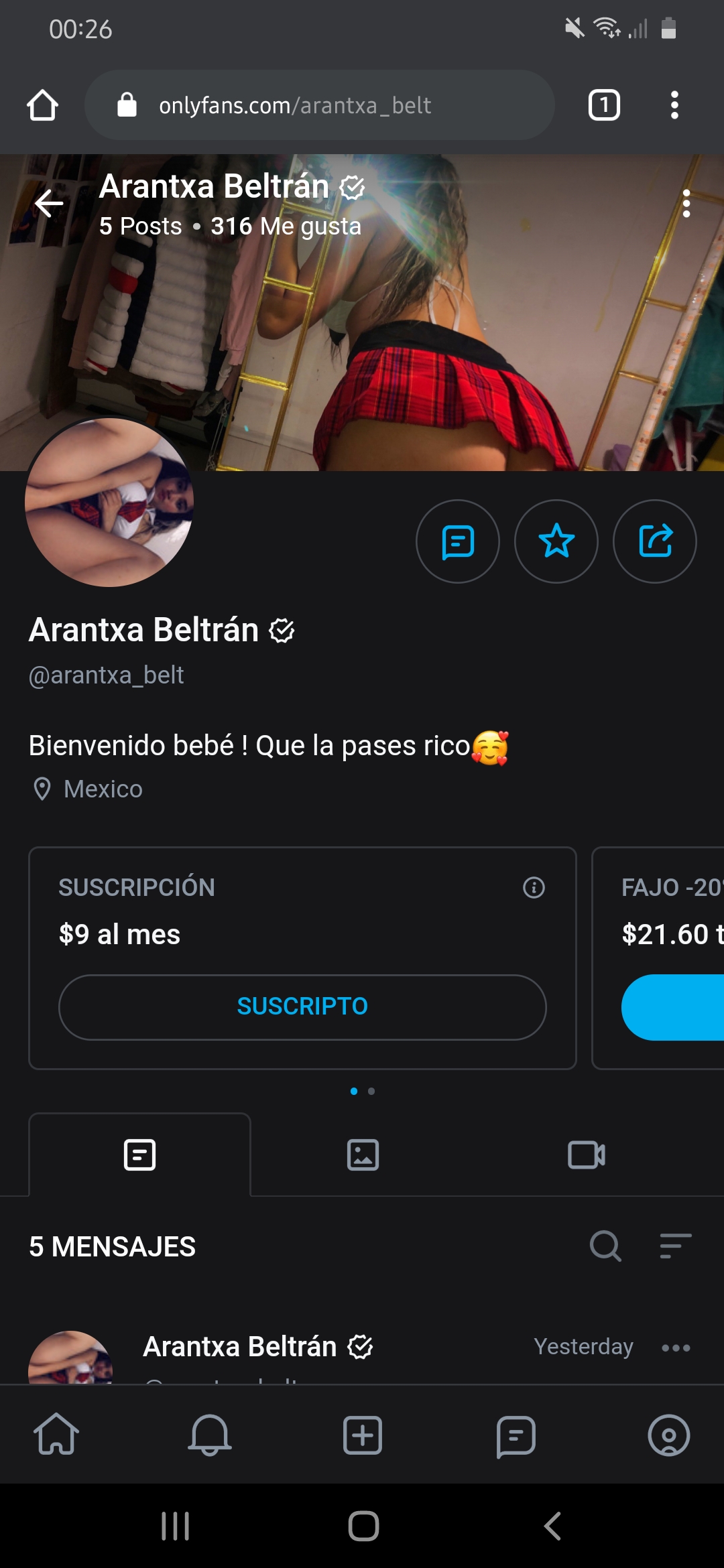This screenshot has height=1568, width=724.
Task: Open the chat message icon on the profile
Action: (x=458, y=541)
